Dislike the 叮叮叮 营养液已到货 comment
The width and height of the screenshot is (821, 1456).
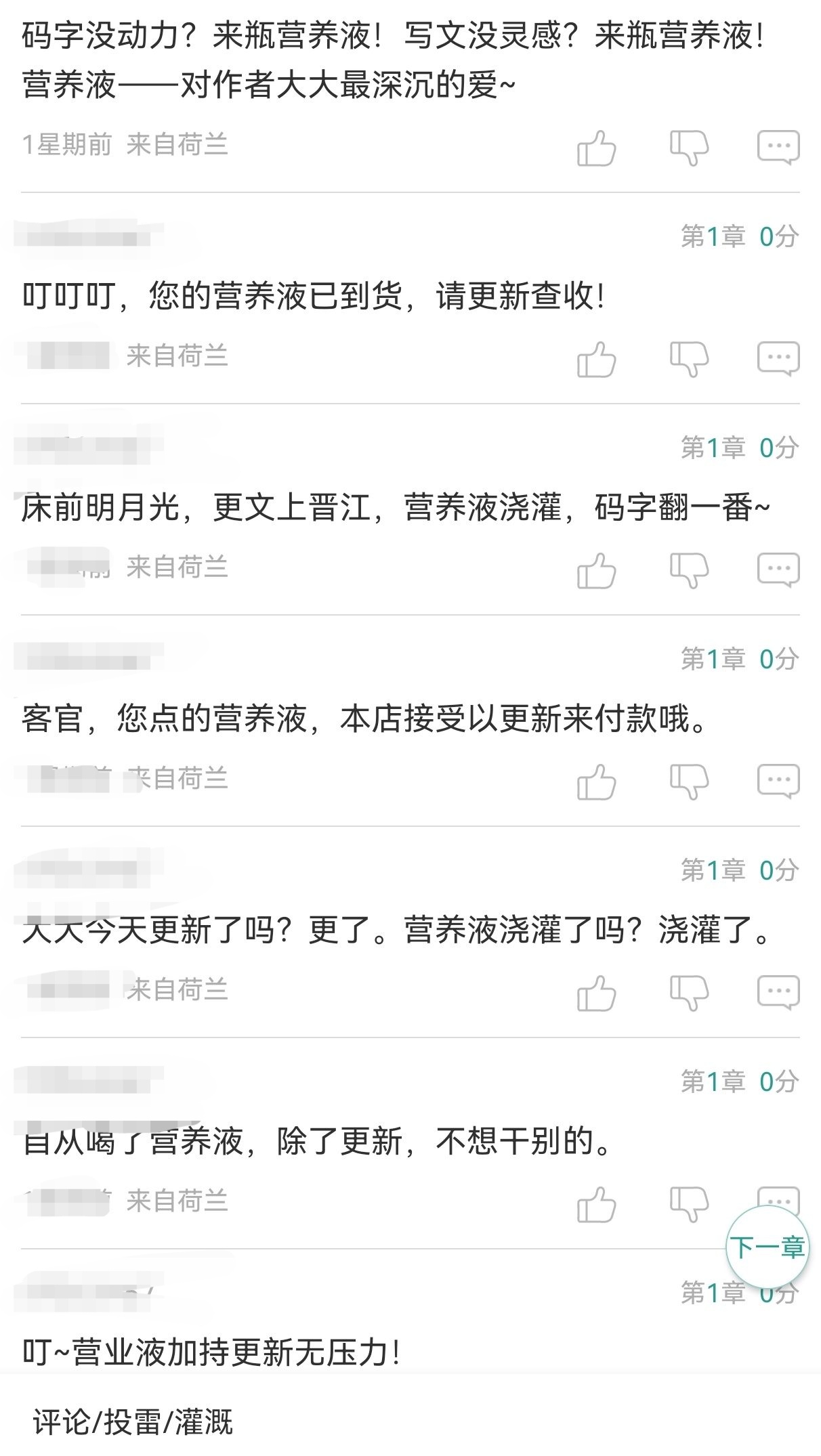coord(689,359)
